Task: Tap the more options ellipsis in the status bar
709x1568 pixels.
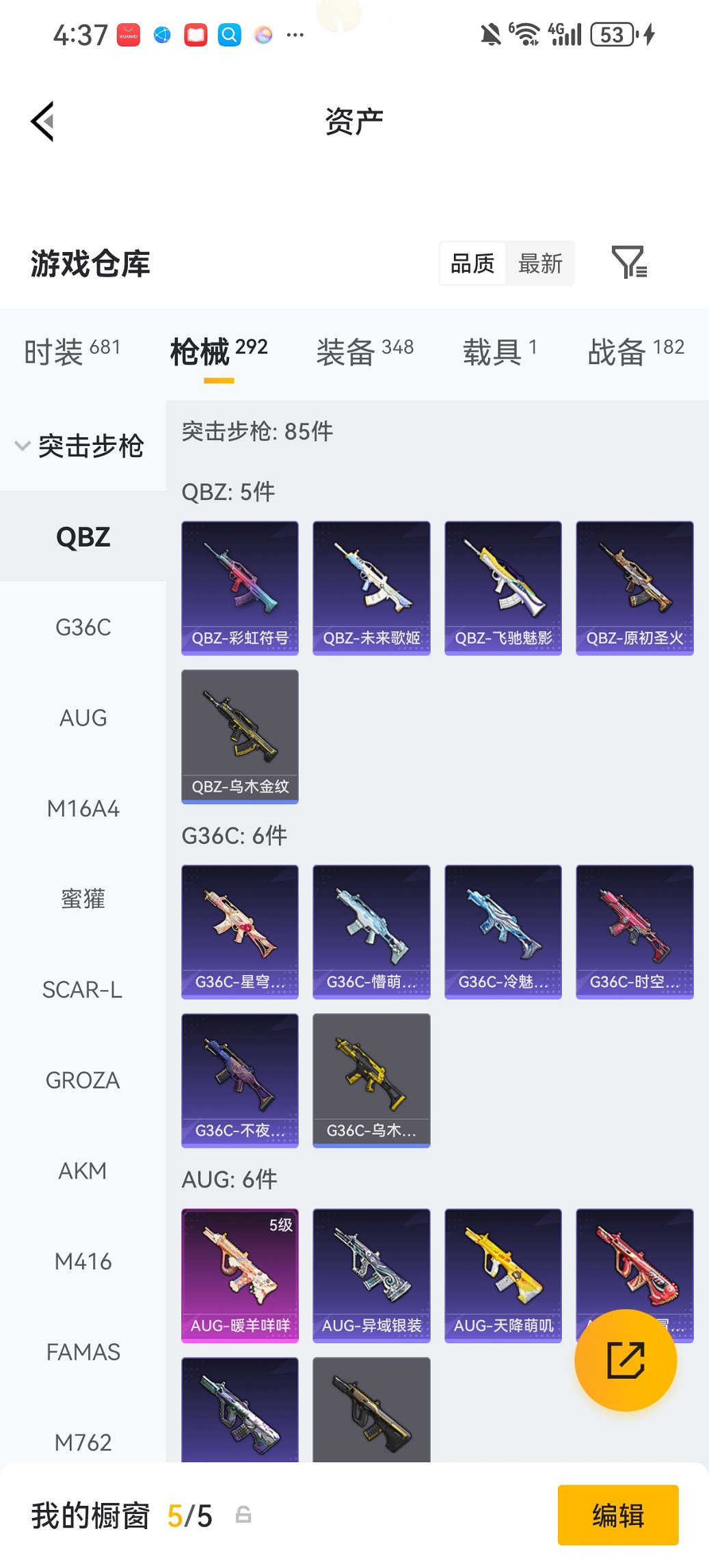Action: pos(295,34)
